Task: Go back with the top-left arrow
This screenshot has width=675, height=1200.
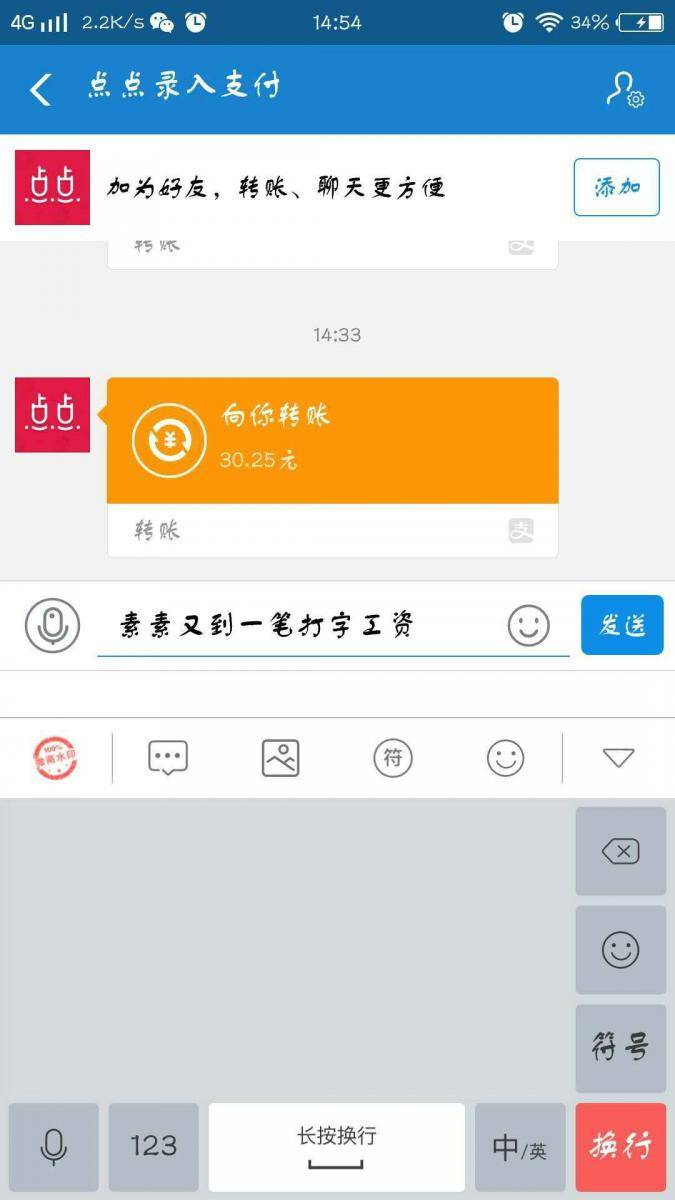Action: coord(40,89)
